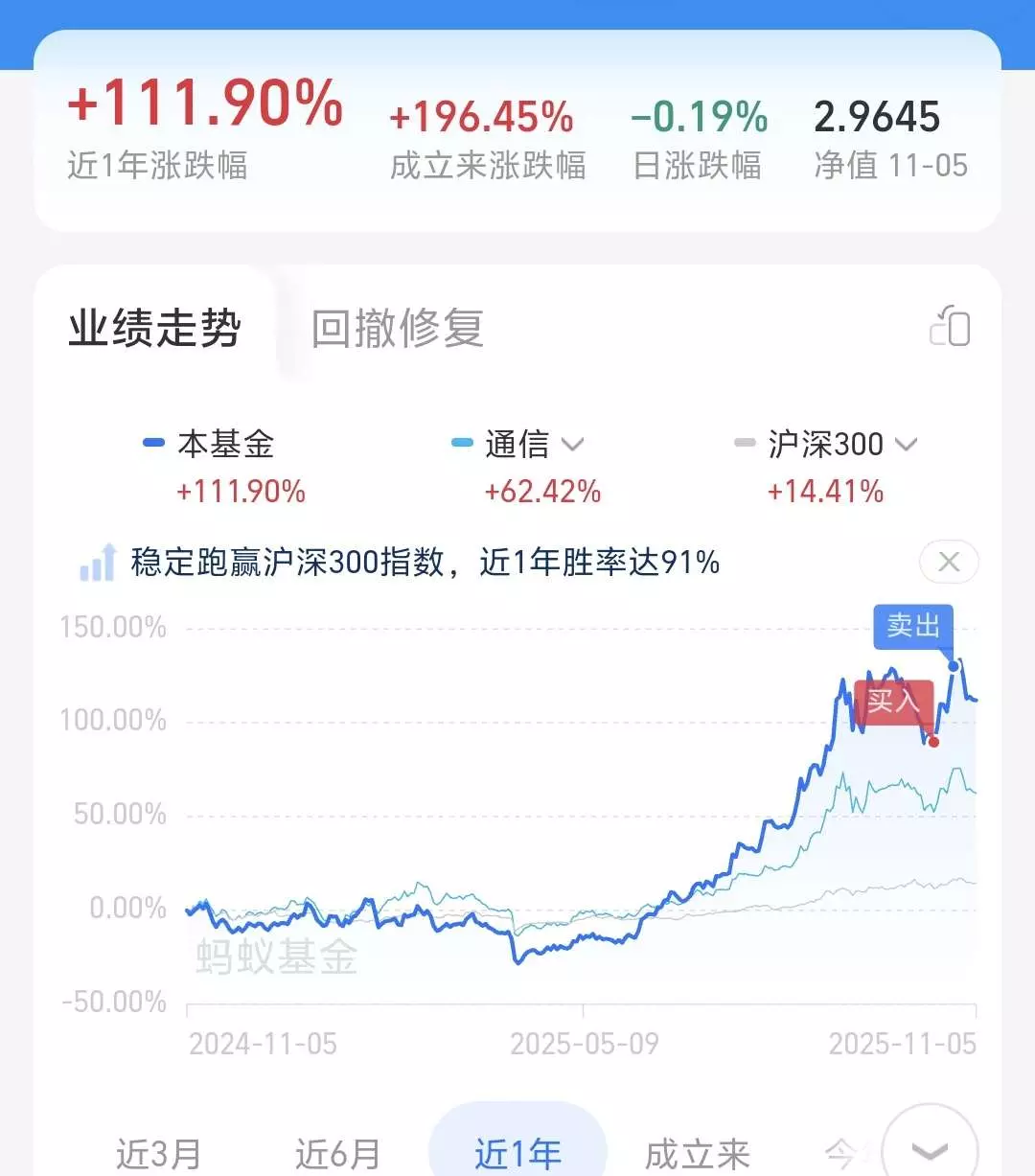The height and width of the screenshot is (1176, 1035).
Task: Tap the 买入 marker on the chart
Action: 893,702
